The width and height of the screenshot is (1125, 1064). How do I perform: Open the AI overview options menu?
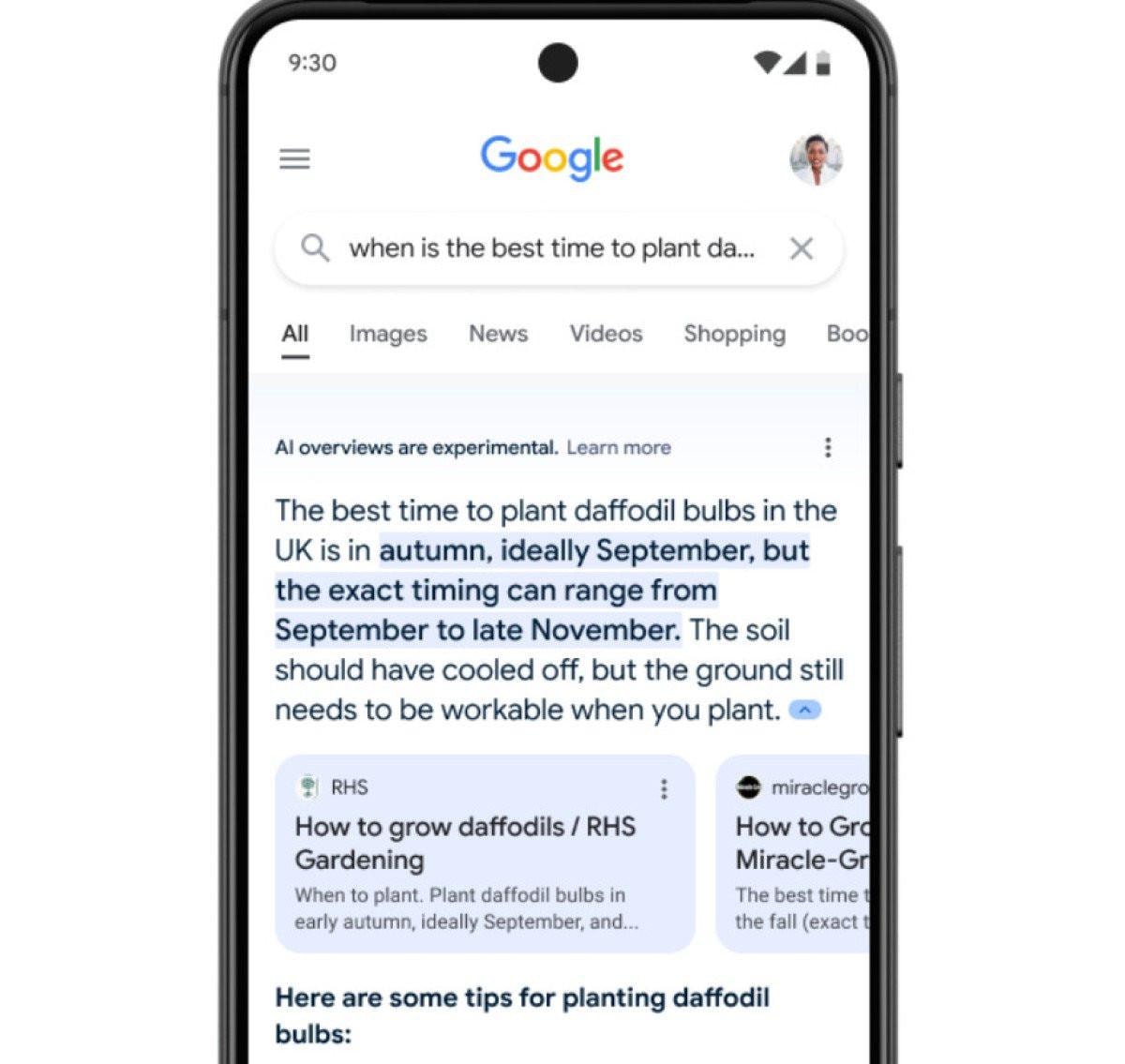827,447
